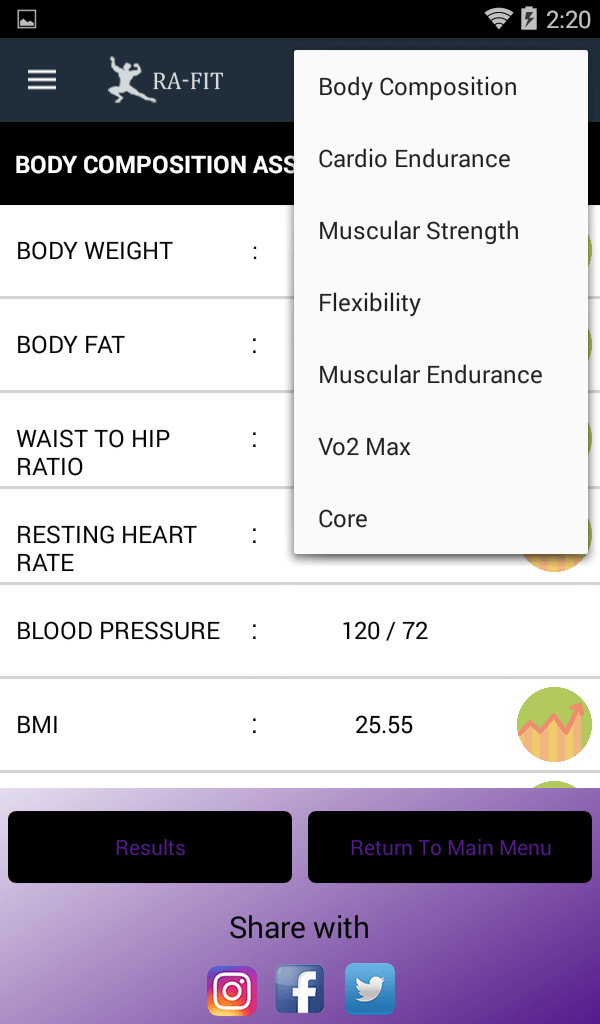Return To Main Menu
The image size is (600, 1024).
[x=450, y=847]
